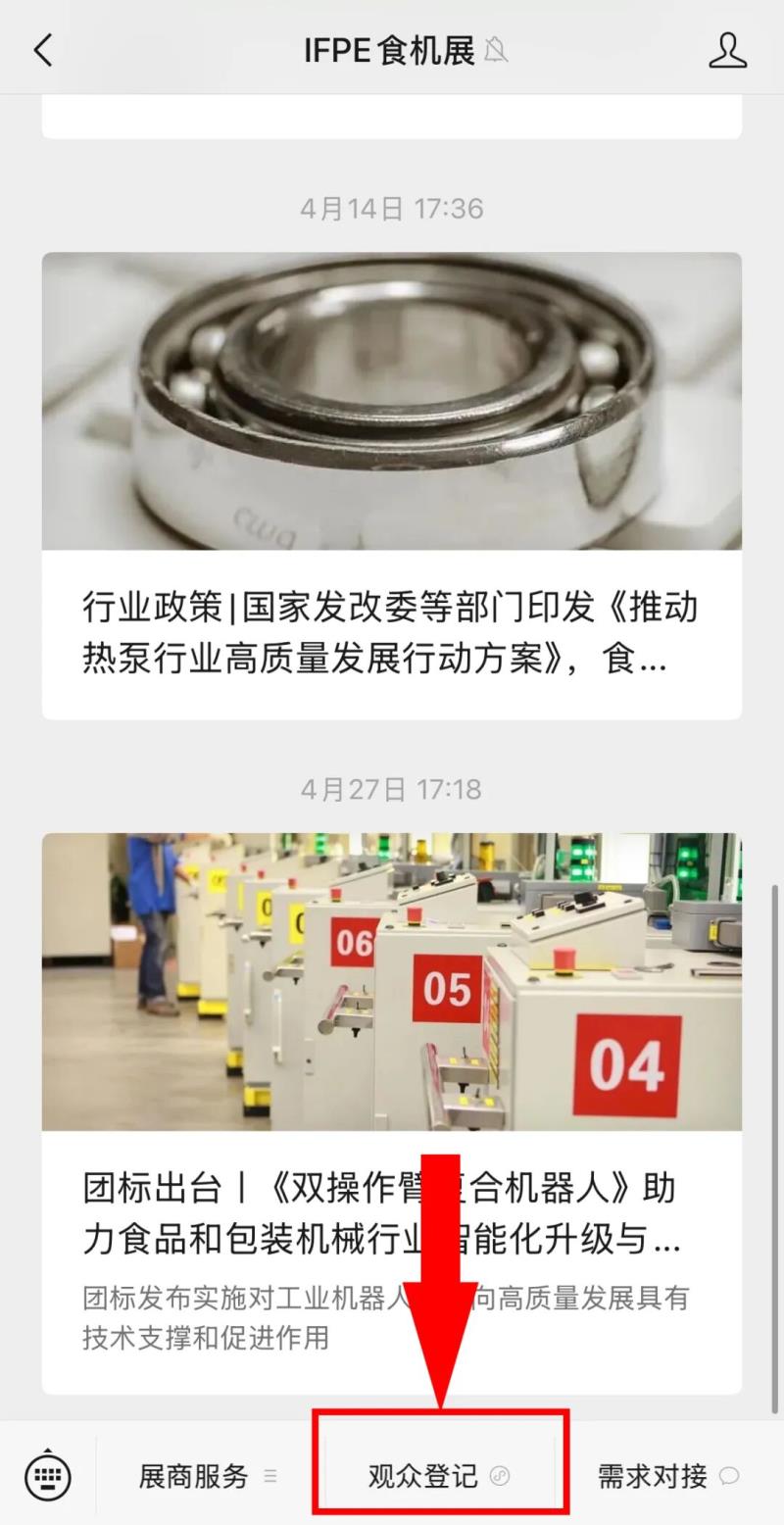This screenshot has height=1525, width=784.
Task: Go back from IFPE食机展 account
Action: pos(43,50)
